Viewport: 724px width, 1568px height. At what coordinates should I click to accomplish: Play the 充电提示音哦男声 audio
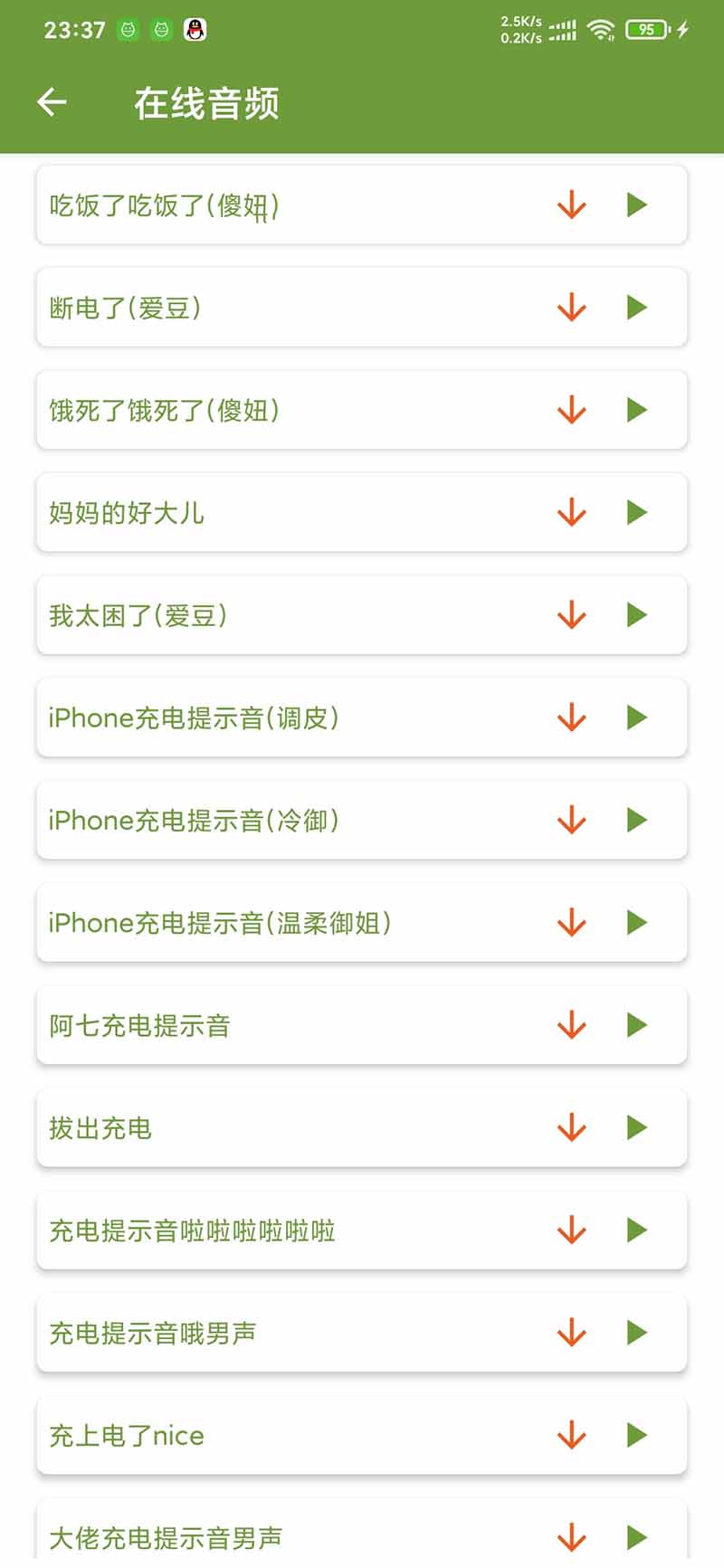636,1333
